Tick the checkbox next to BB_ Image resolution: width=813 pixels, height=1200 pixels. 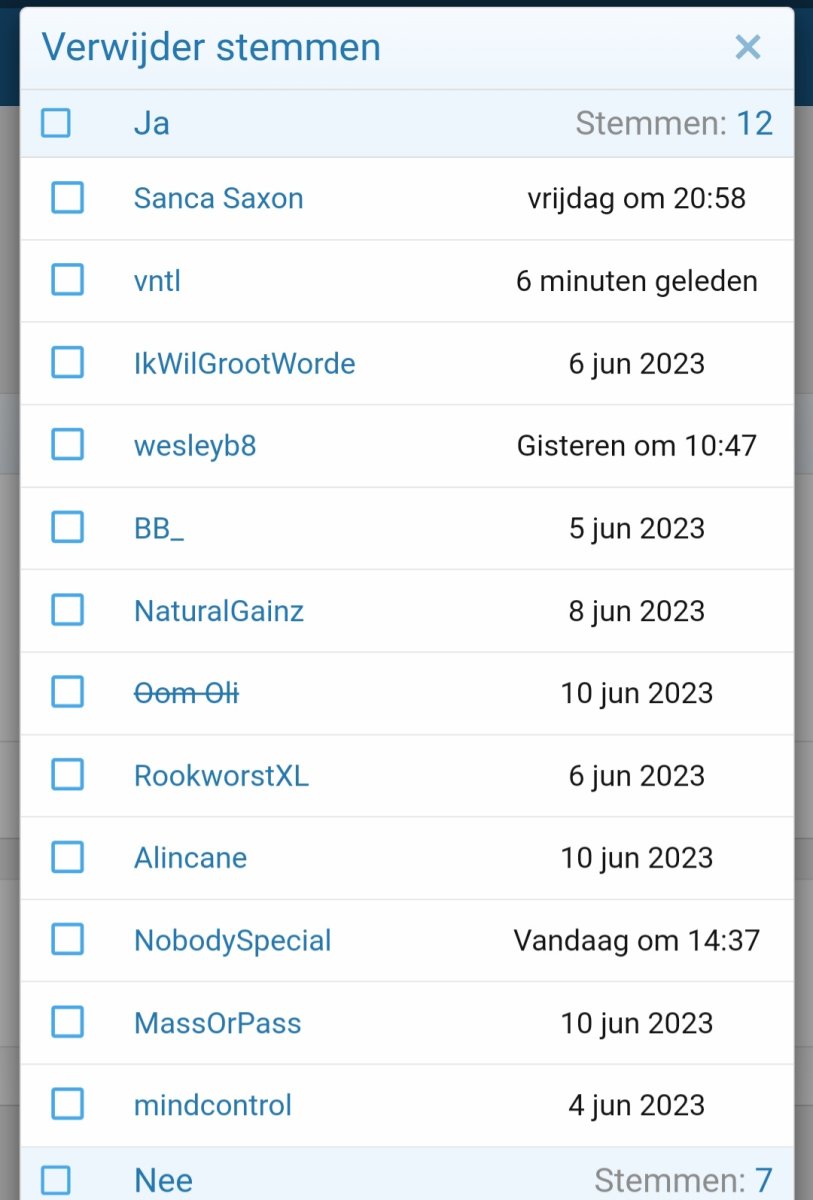click(x=67, y=527)
